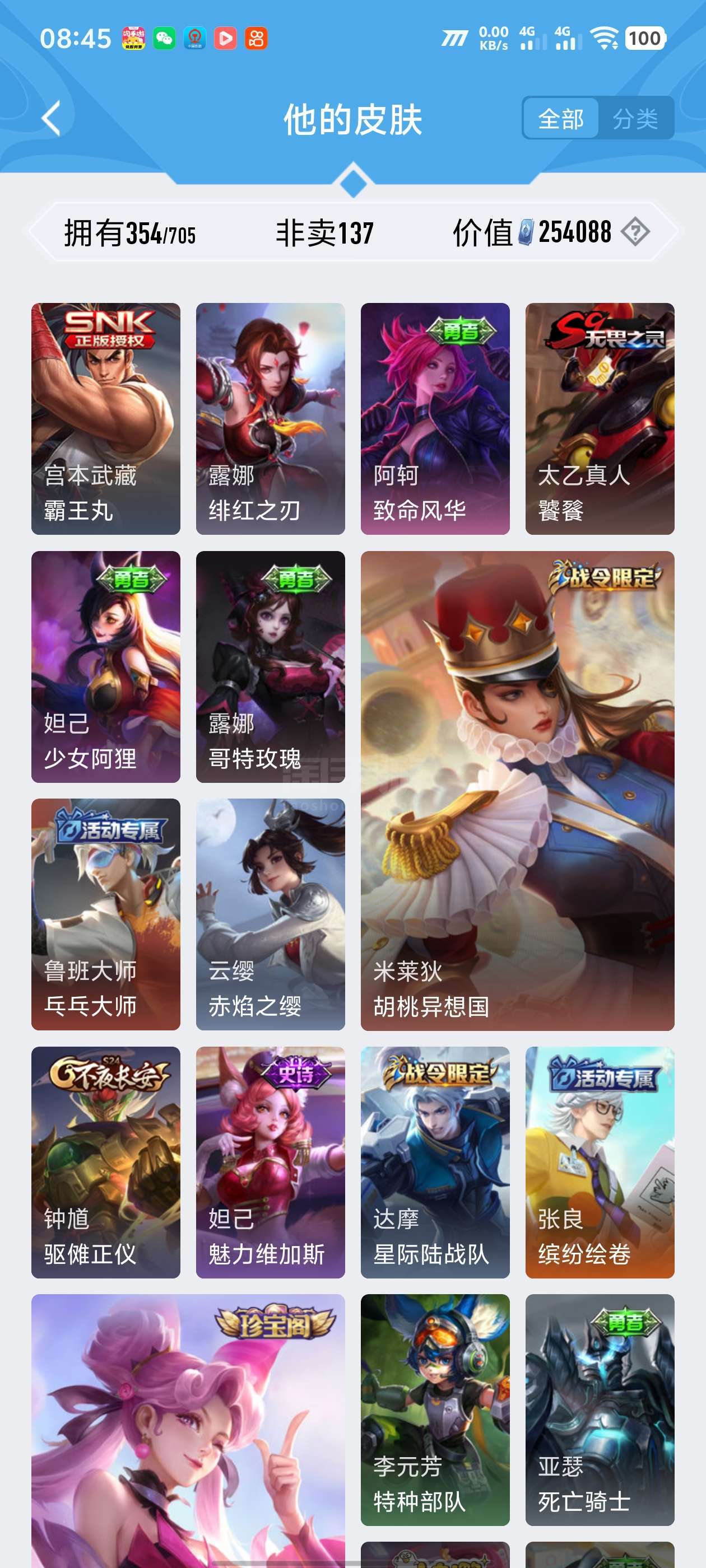Open 妲己 魅力维加斯 skin
The width and height of the screenshot is (706, 1568).
tap(270, 1162)
